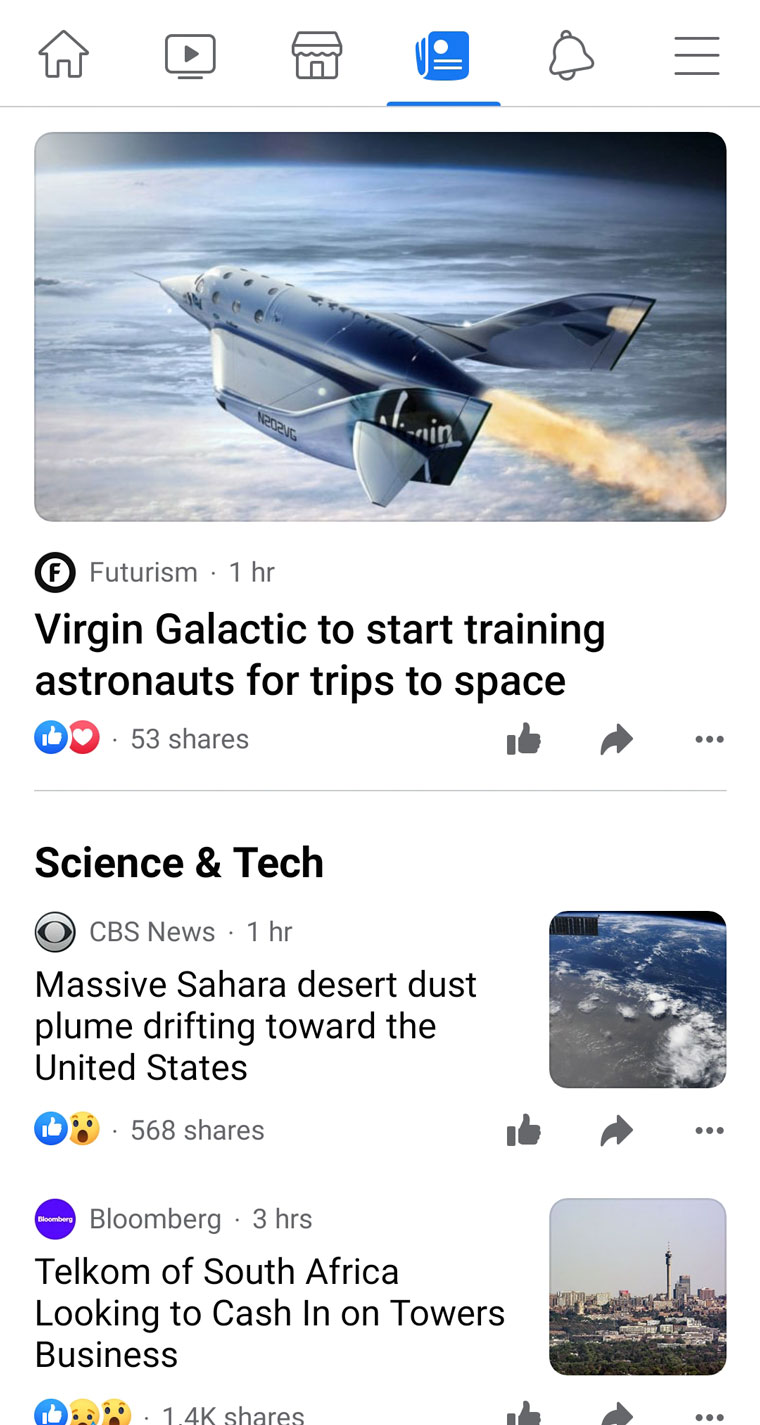Open the hamburger menu

pyautogui.click(x=697, y=55)
